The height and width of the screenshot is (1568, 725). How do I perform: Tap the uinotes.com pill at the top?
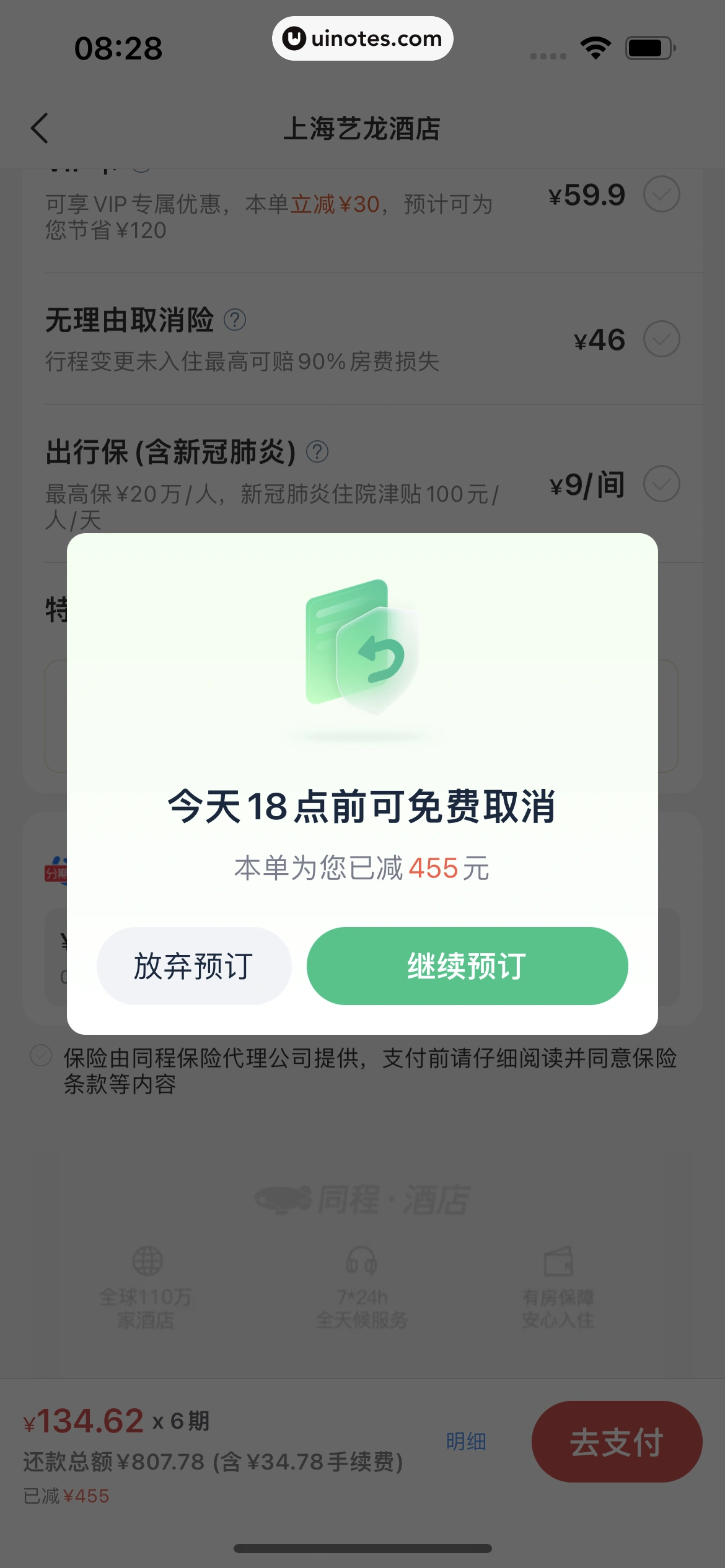click(x=362, y=38)
